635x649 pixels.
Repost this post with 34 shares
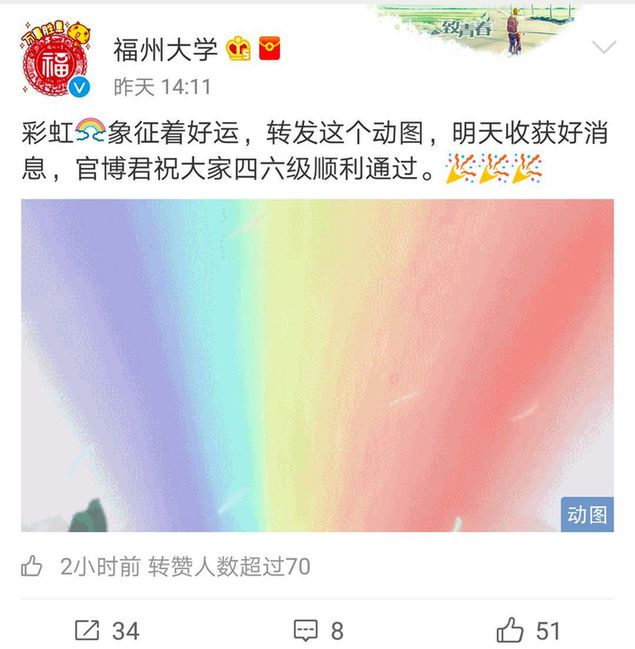[107, 630]
